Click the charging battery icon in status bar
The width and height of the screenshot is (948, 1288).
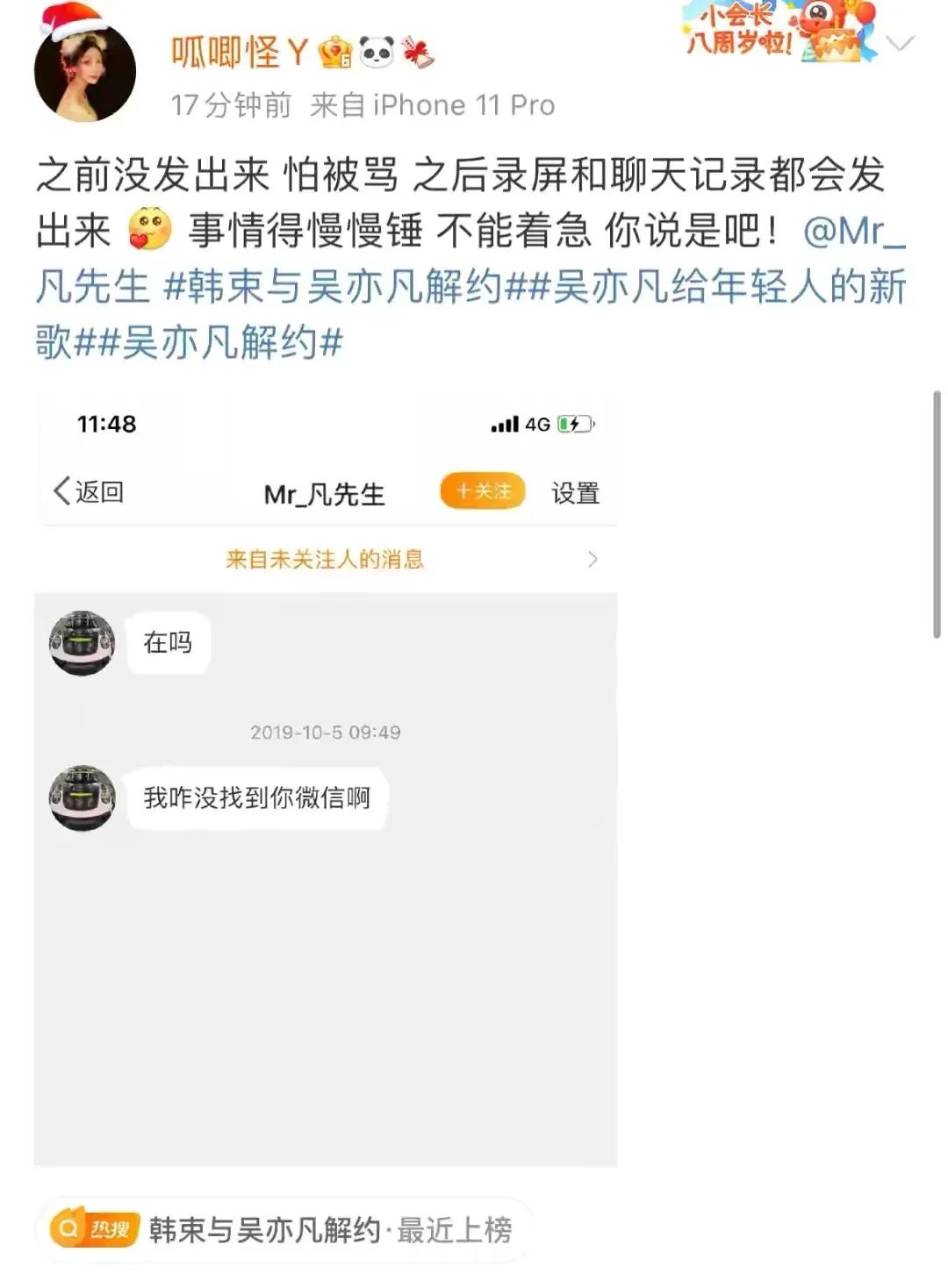[x=571, y=424]
